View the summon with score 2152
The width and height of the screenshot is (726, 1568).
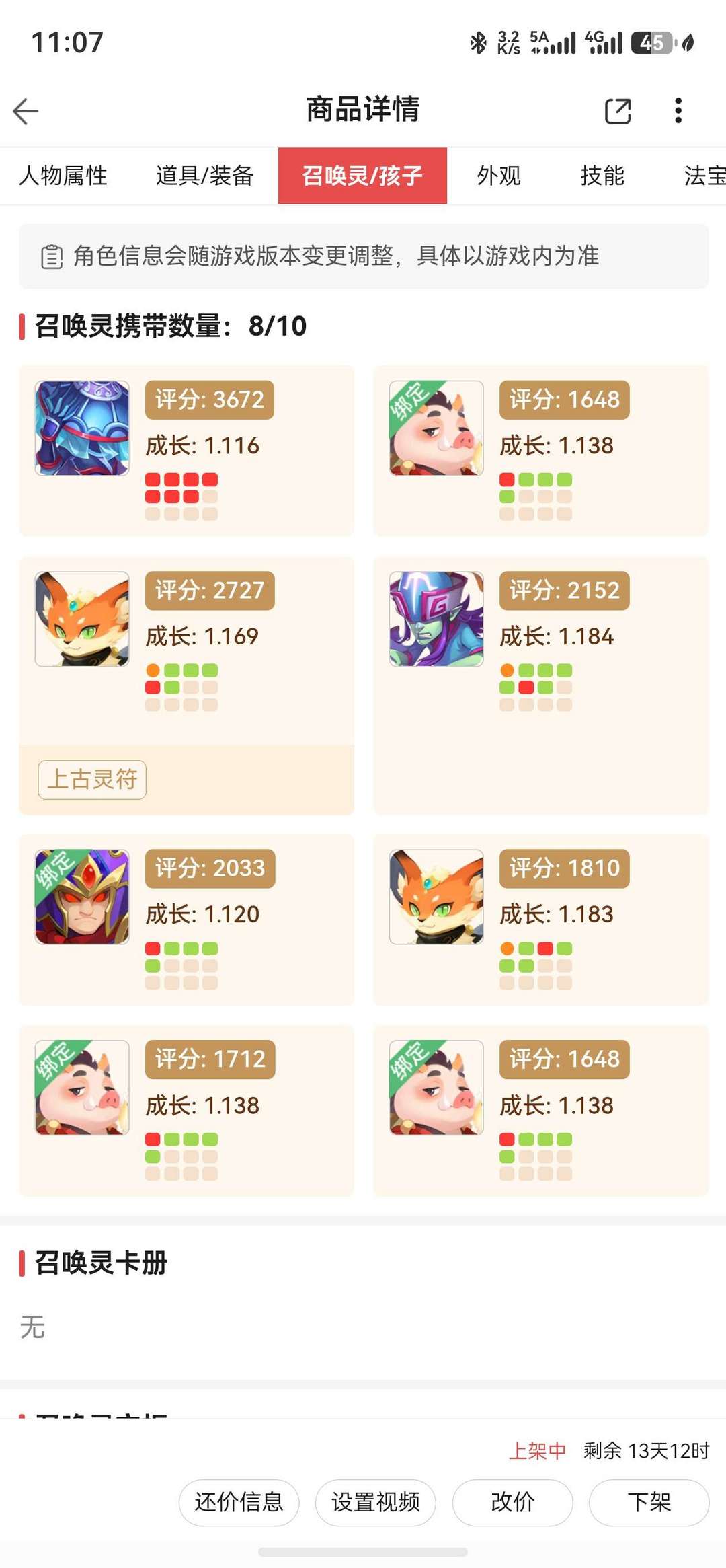540,685
